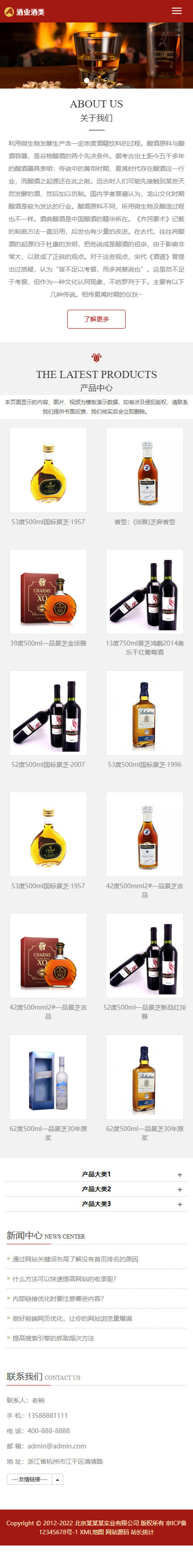The width and height of the screenshot is (193, 1568).
Task: Tap the 了解更多 button
Action: 96,319
